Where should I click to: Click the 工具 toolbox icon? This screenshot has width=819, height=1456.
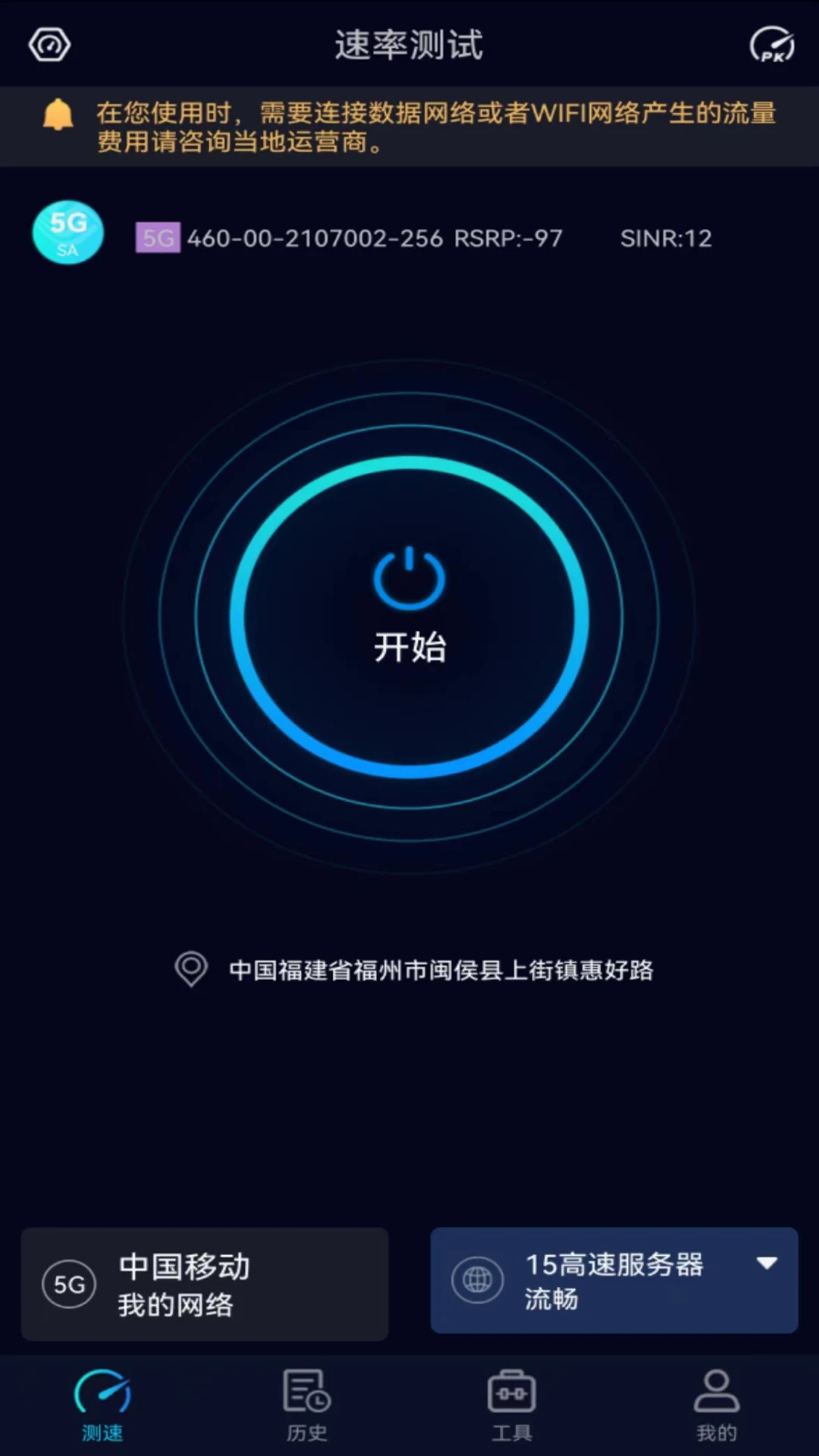(512, 1400)
